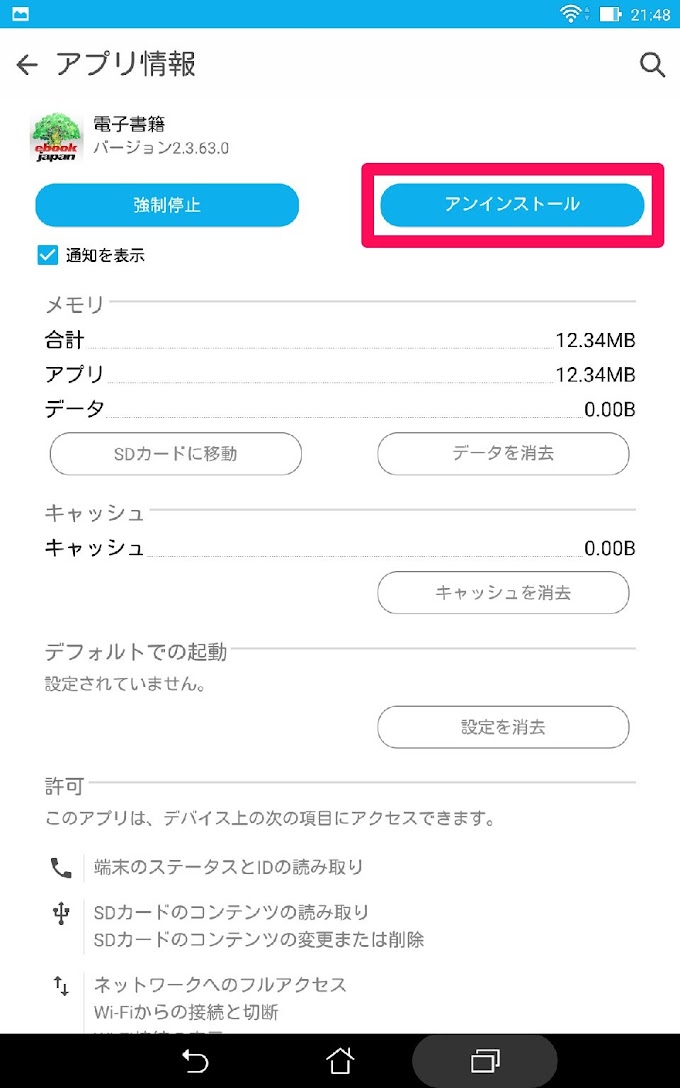Show recent apps
680x1088 pixels.
tap(485, 1061)
